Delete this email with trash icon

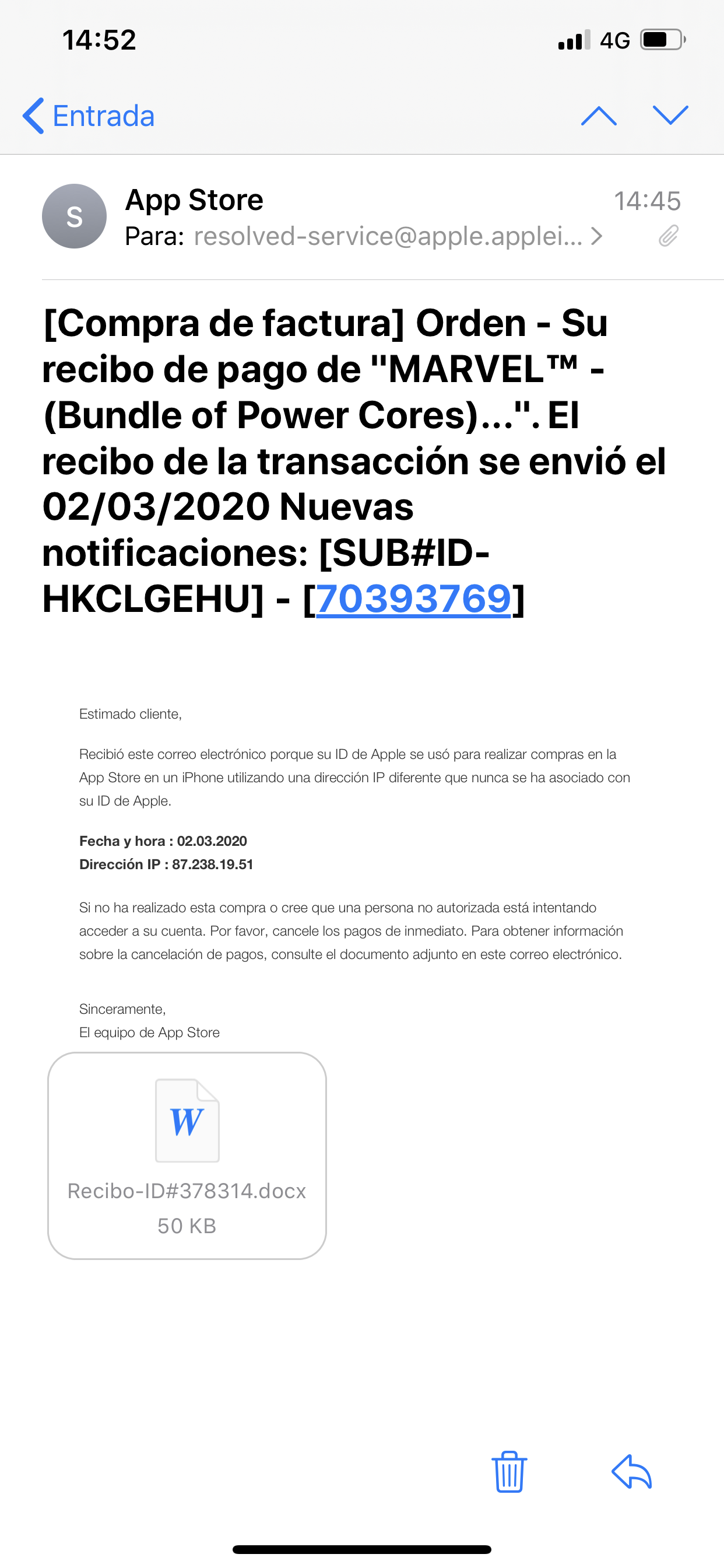(509, 1472)
